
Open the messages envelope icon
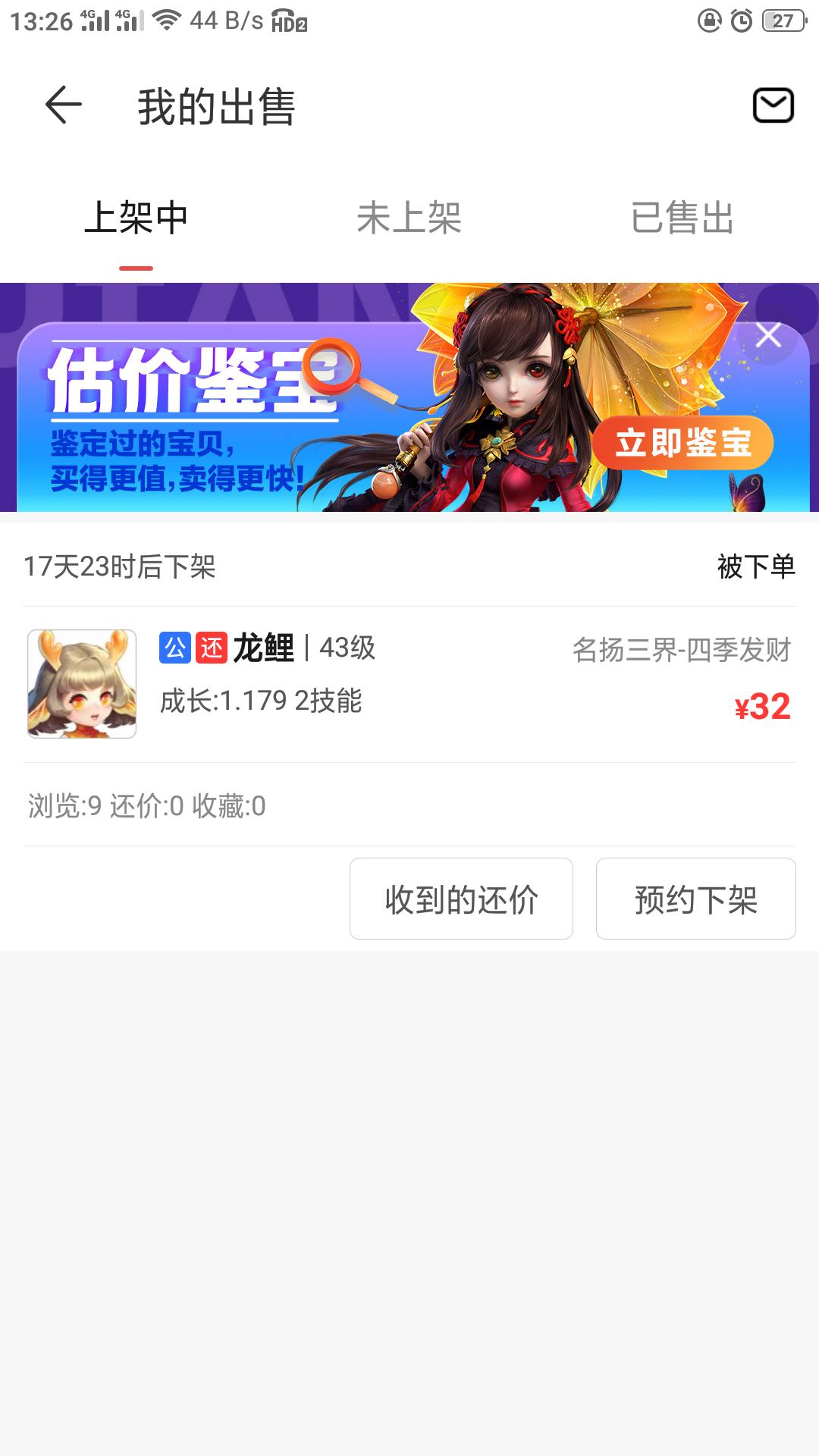[773, 105]
